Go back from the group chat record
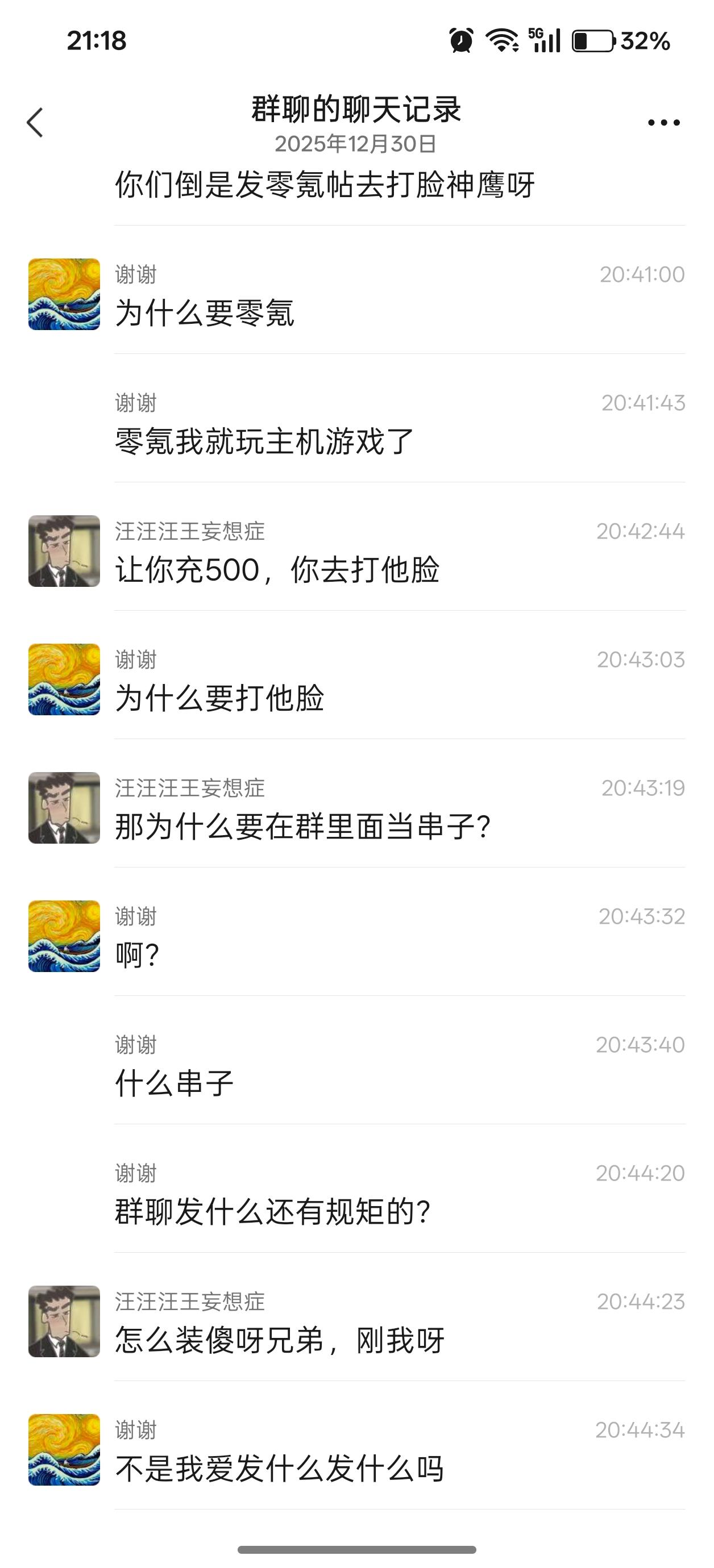 (x=35, y=122)
